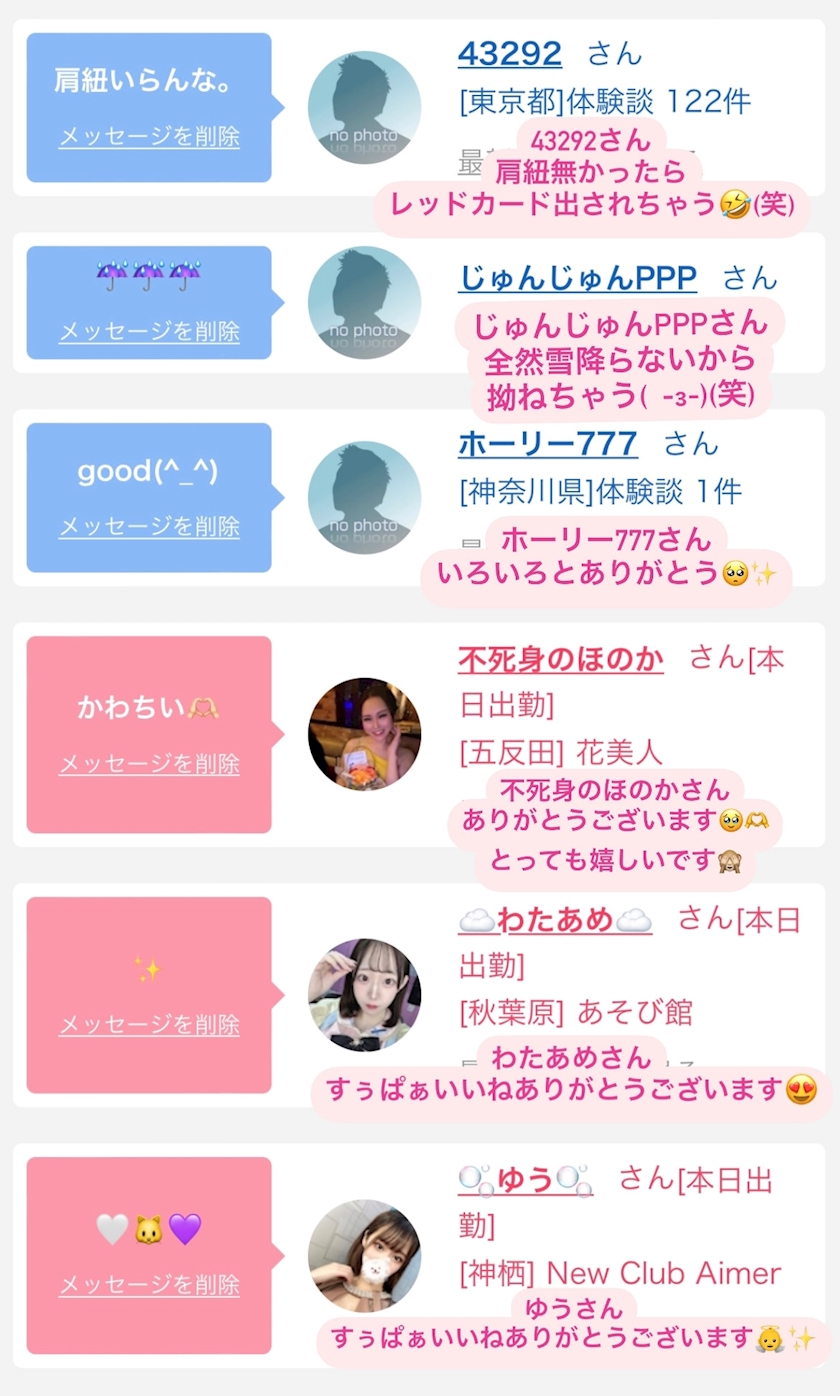Screen dimensions: 840x1396
Task: Open ホーリー777's profile link
Action: click(x=547, y=443)
